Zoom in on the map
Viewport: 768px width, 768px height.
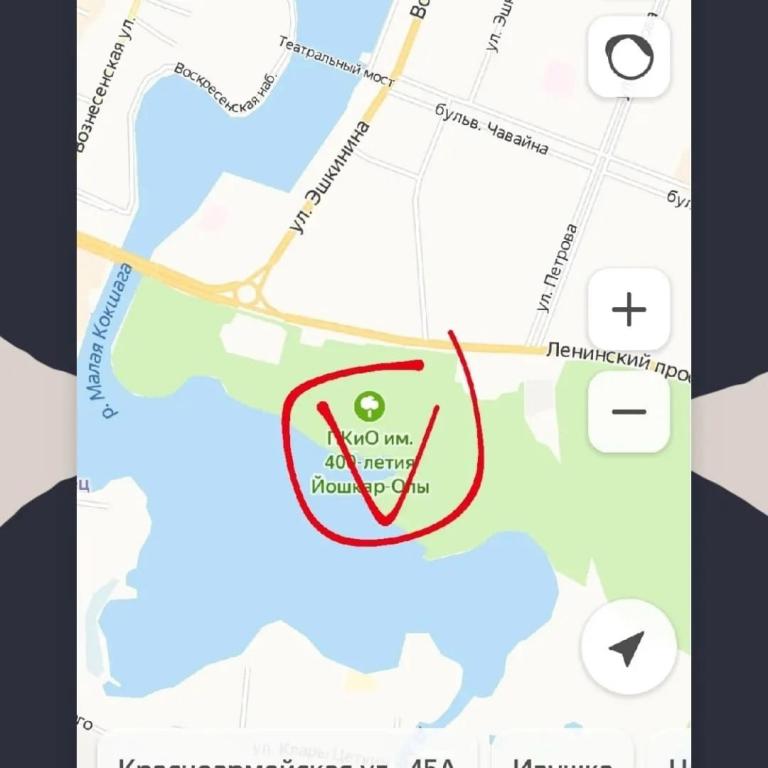click(628, 311)
